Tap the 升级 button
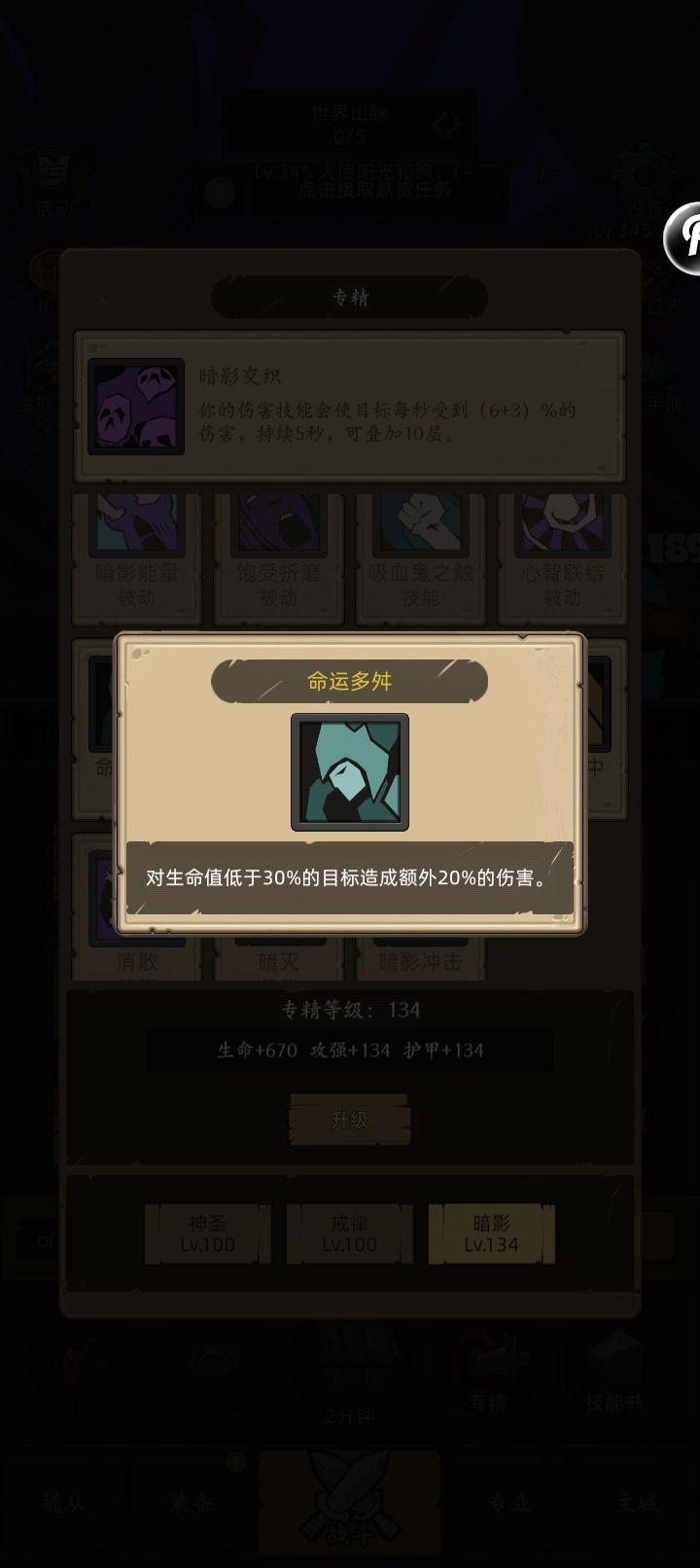Screen dimensions: 700x1568 coord(350,1119)
